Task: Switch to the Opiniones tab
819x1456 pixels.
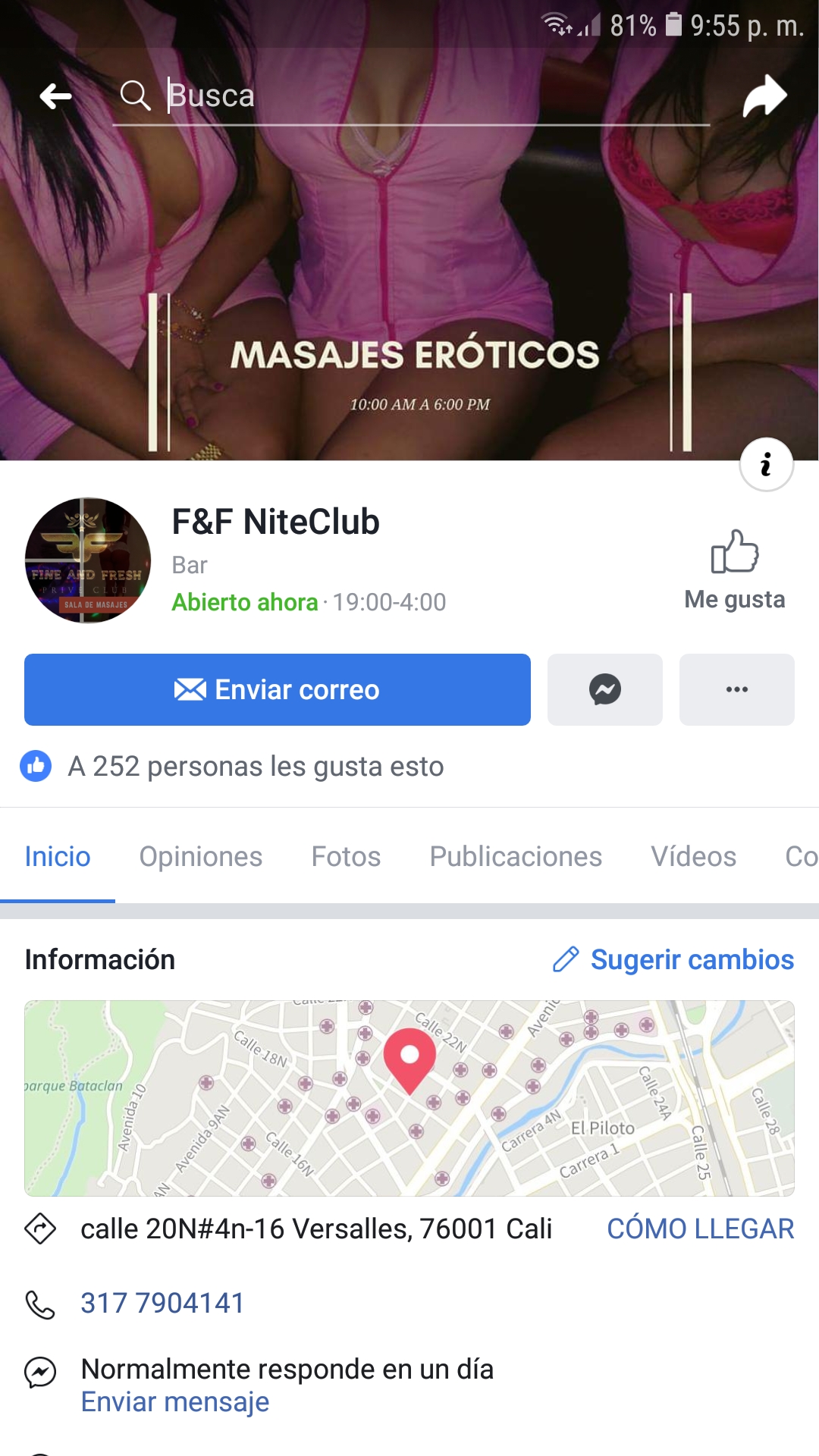Action: click(200, 857)
